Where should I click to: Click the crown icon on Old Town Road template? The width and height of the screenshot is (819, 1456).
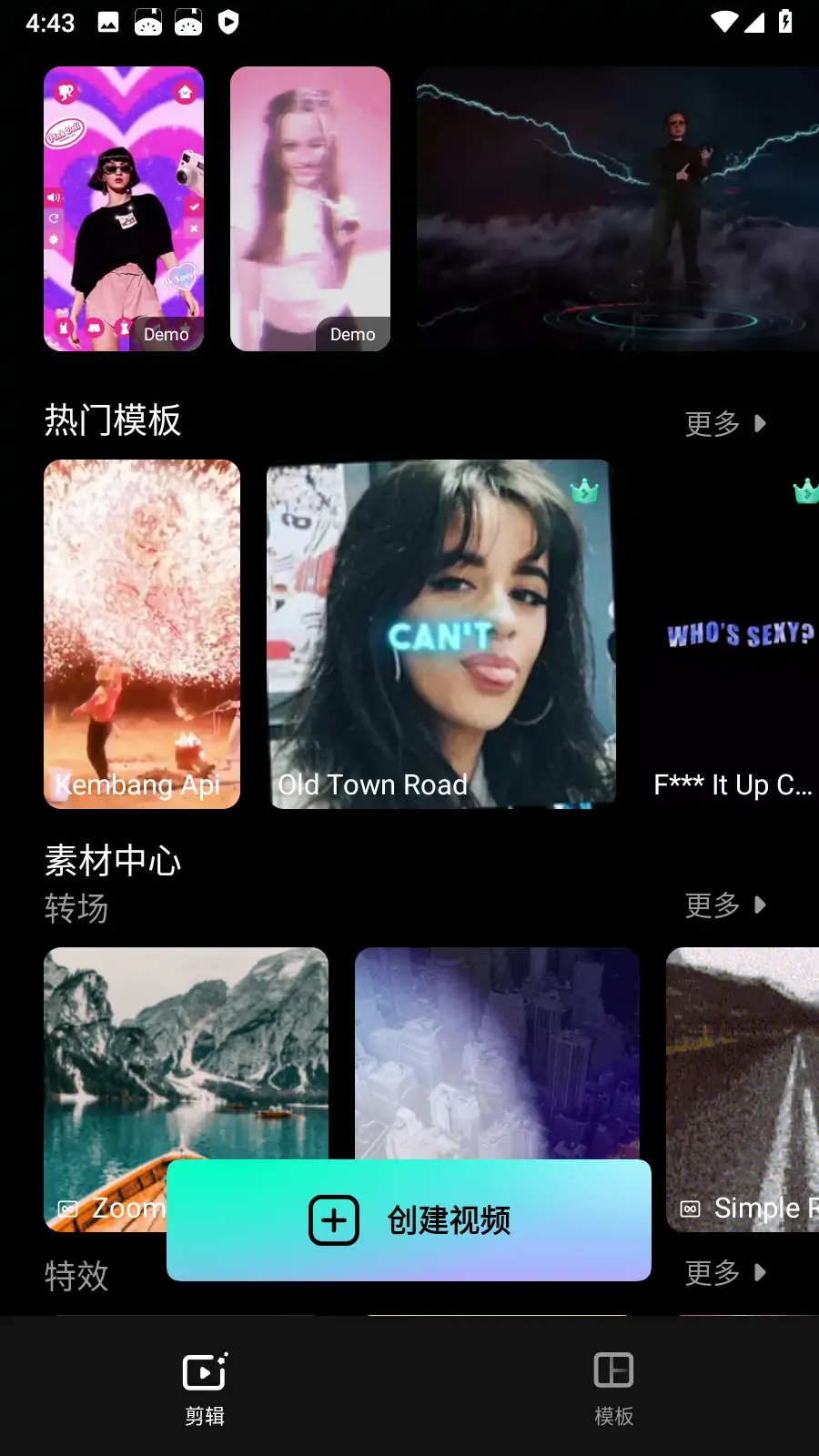[582, 490]
